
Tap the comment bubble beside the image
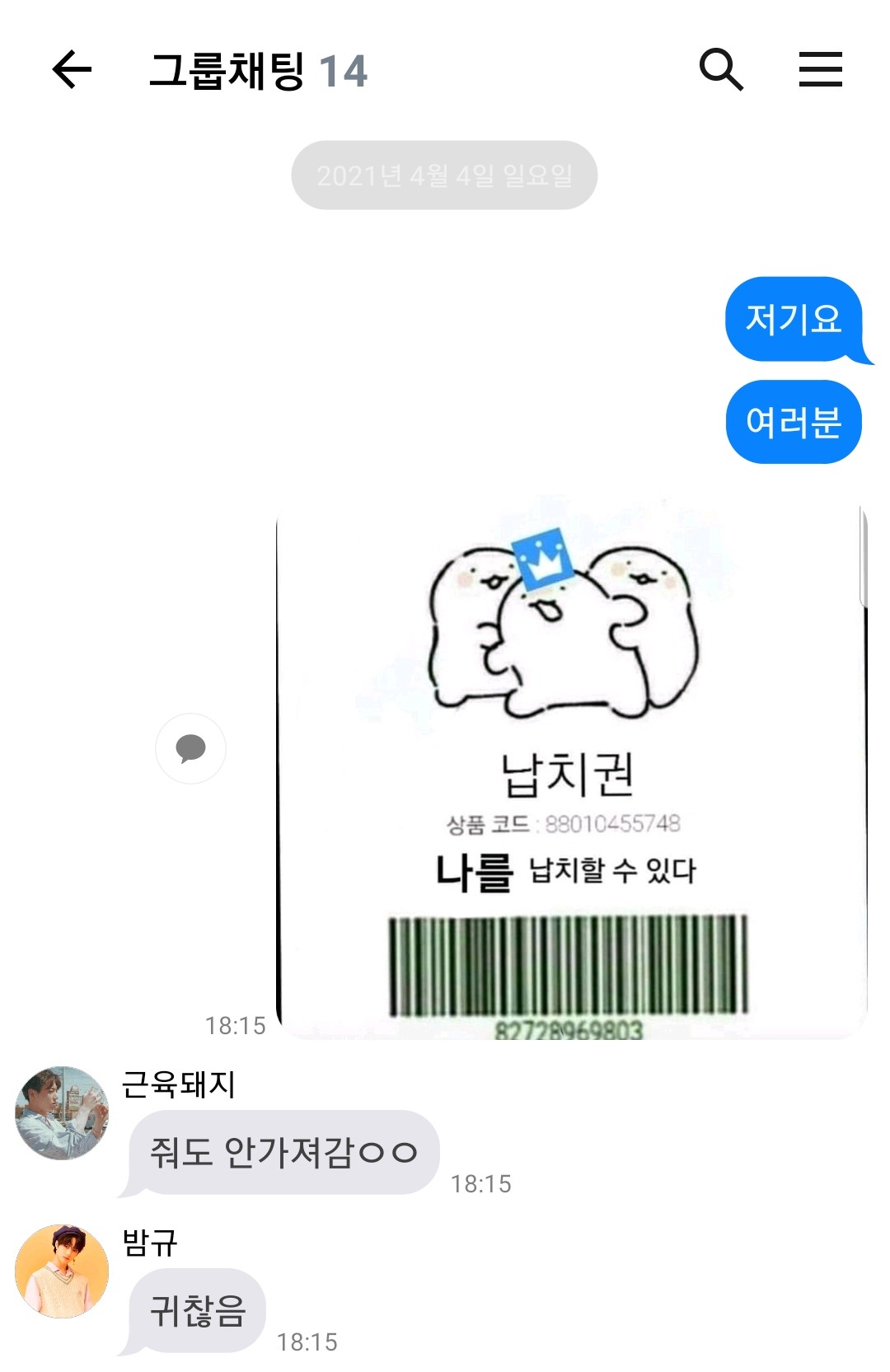tap(190, 748)
